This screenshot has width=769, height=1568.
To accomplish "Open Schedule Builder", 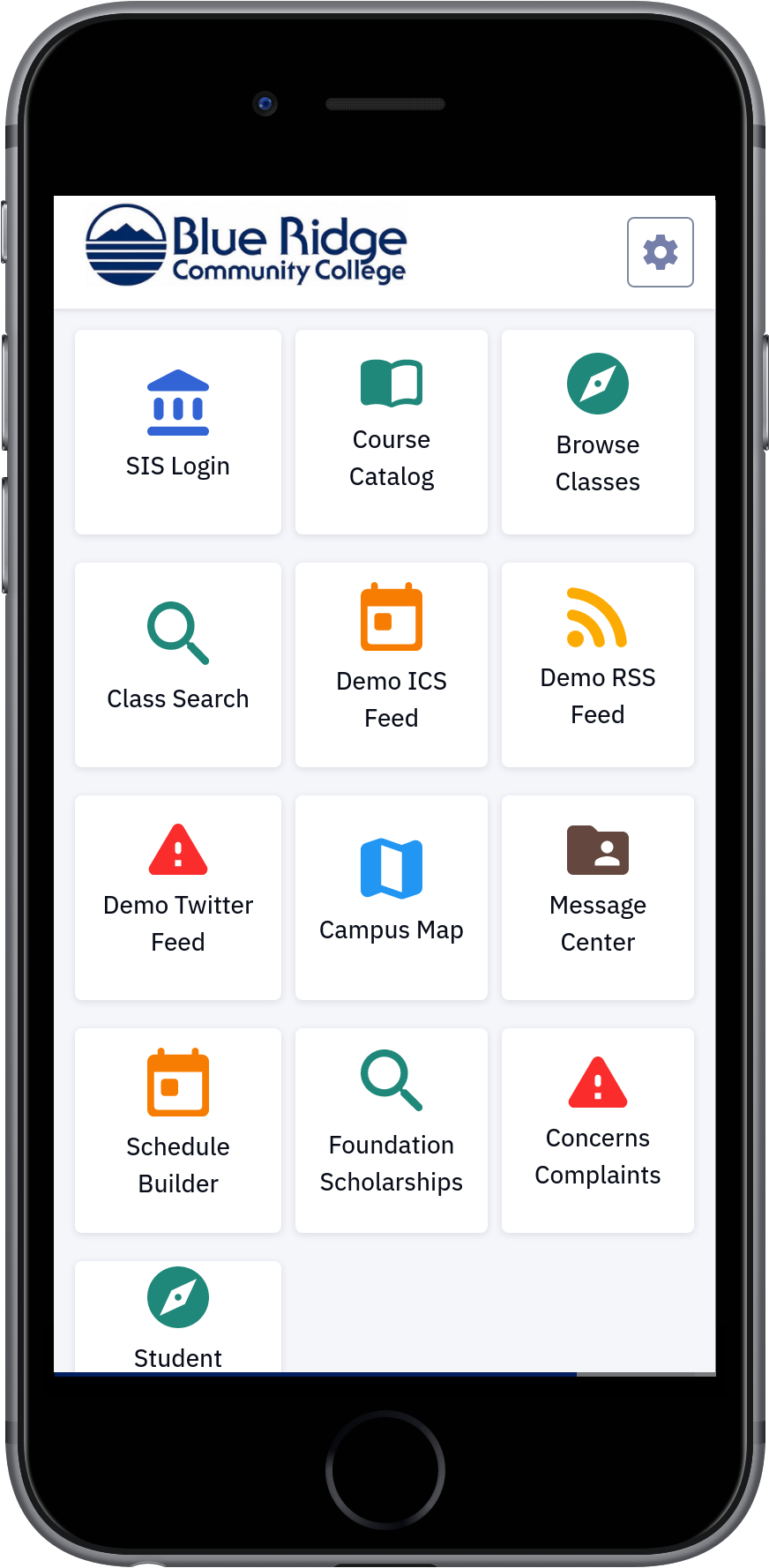I will tap(178, 1131).
